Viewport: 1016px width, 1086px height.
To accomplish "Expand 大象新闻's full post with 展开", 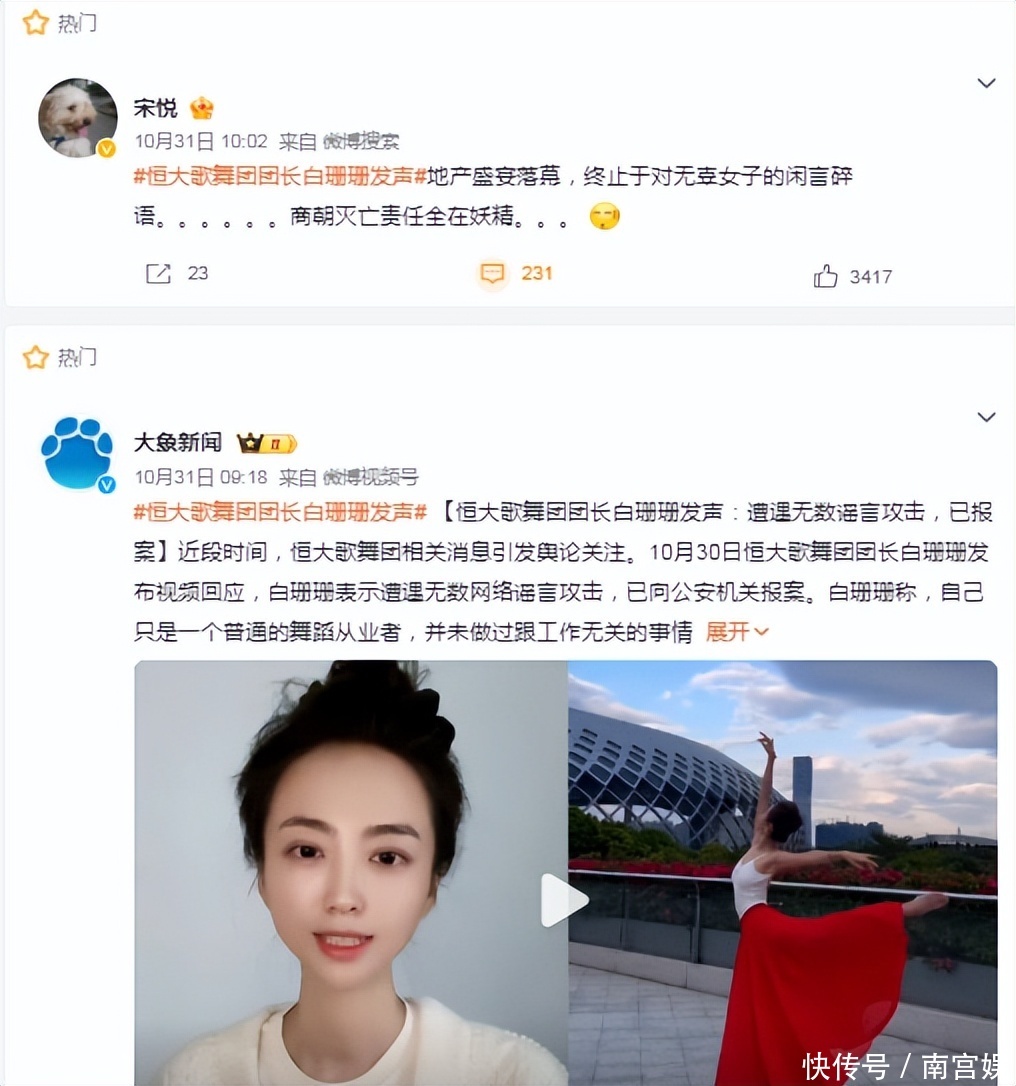I will tap(737, 632).
